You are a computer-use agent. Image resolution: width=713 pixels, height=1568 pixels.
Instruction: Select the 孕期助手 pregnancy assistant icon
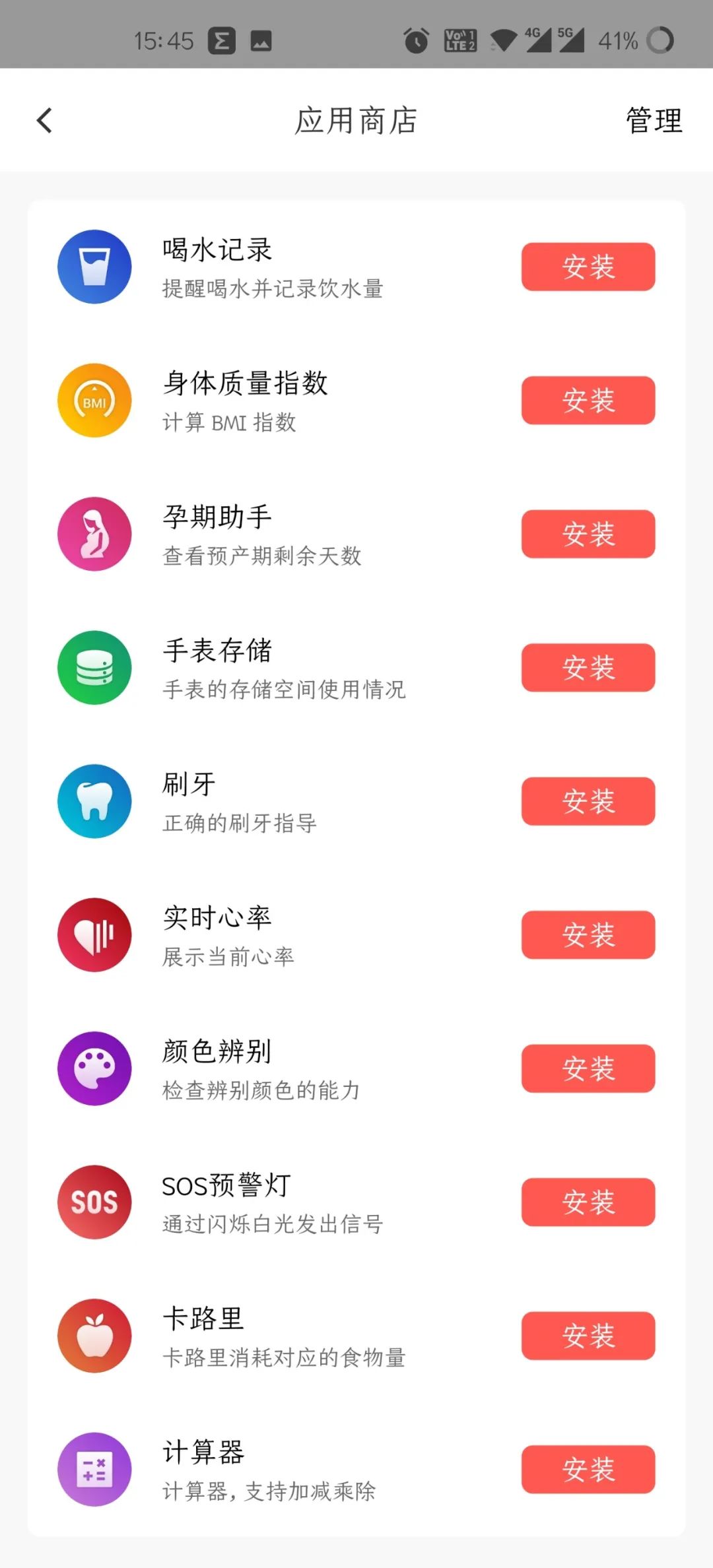(x=94, y=534)
